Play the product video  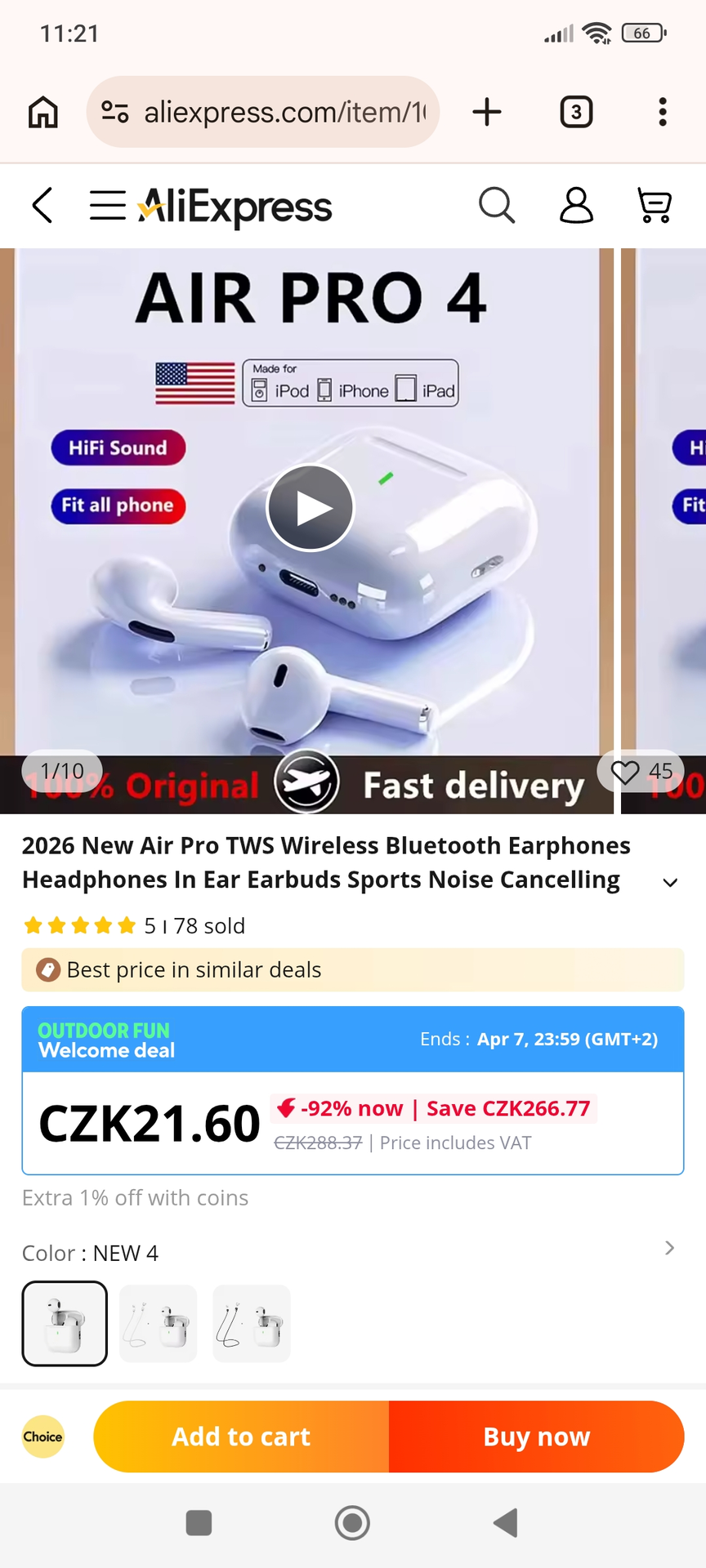[x=311, y=508]
